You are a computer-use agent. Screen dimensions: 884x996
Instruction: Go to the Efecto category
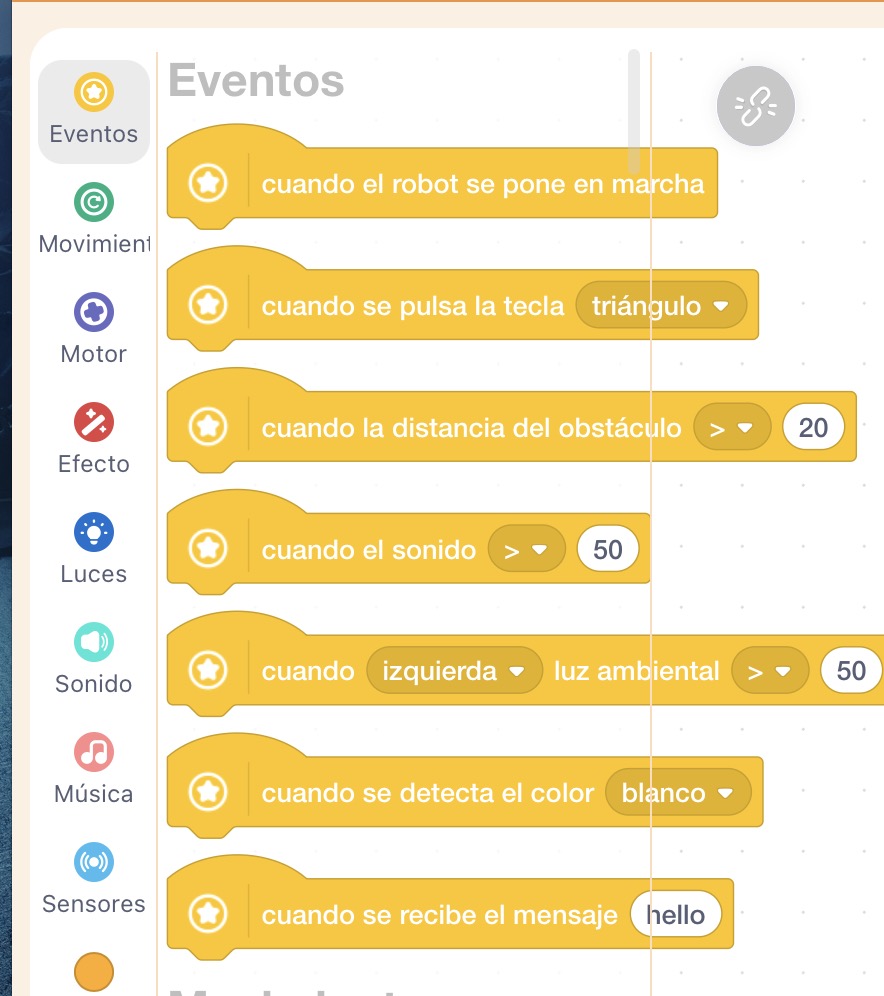coord(93,440)
